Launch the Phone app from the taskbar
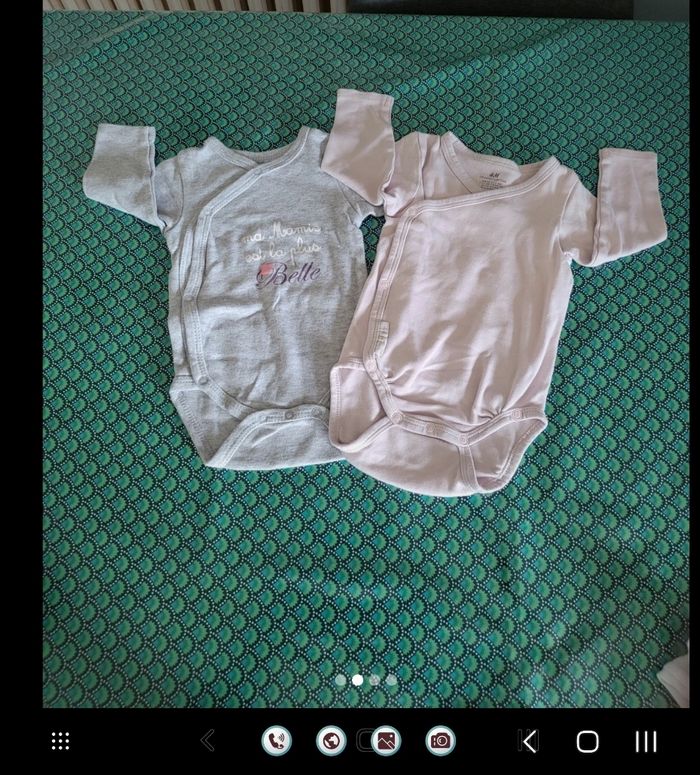 [x=276, y=741]
